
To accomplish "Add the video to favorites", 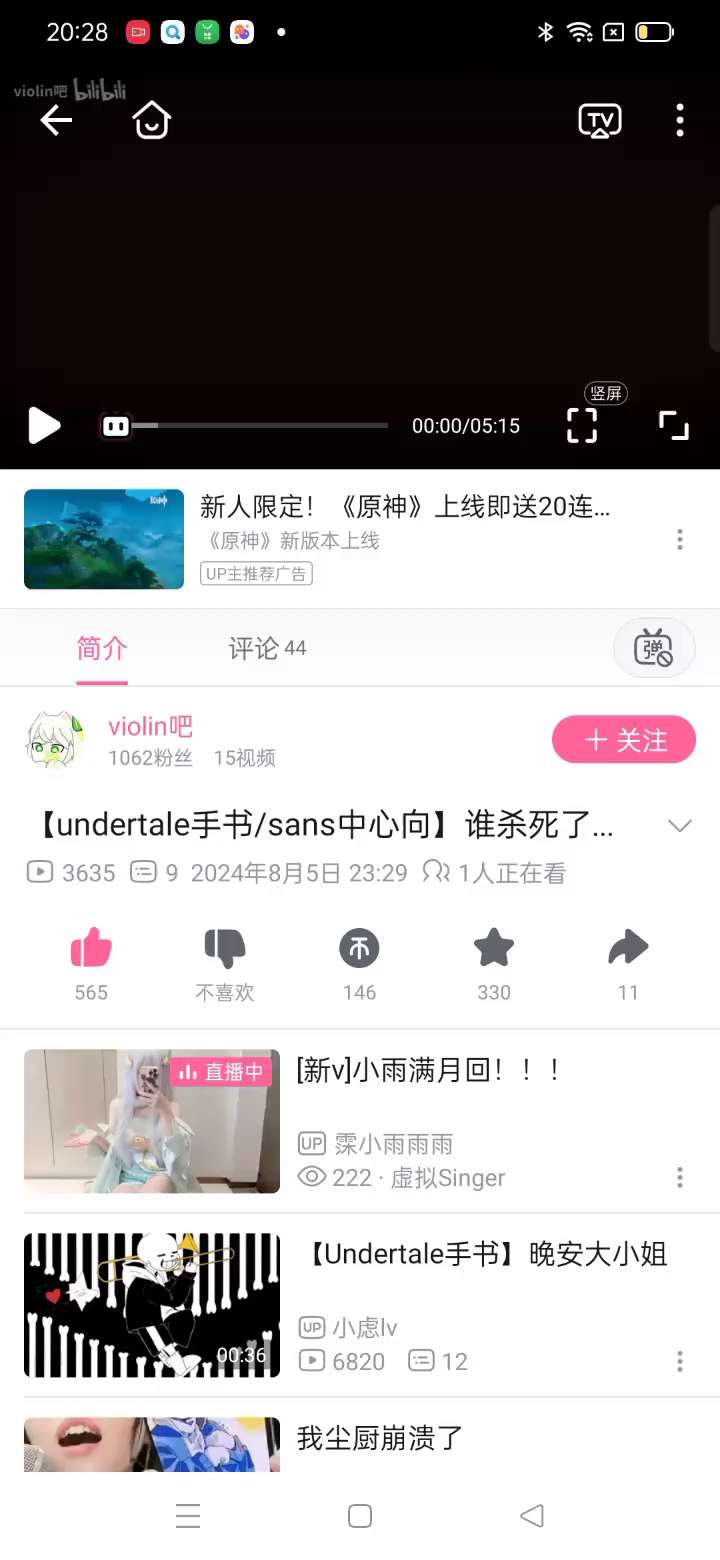I will pos(494,948).
